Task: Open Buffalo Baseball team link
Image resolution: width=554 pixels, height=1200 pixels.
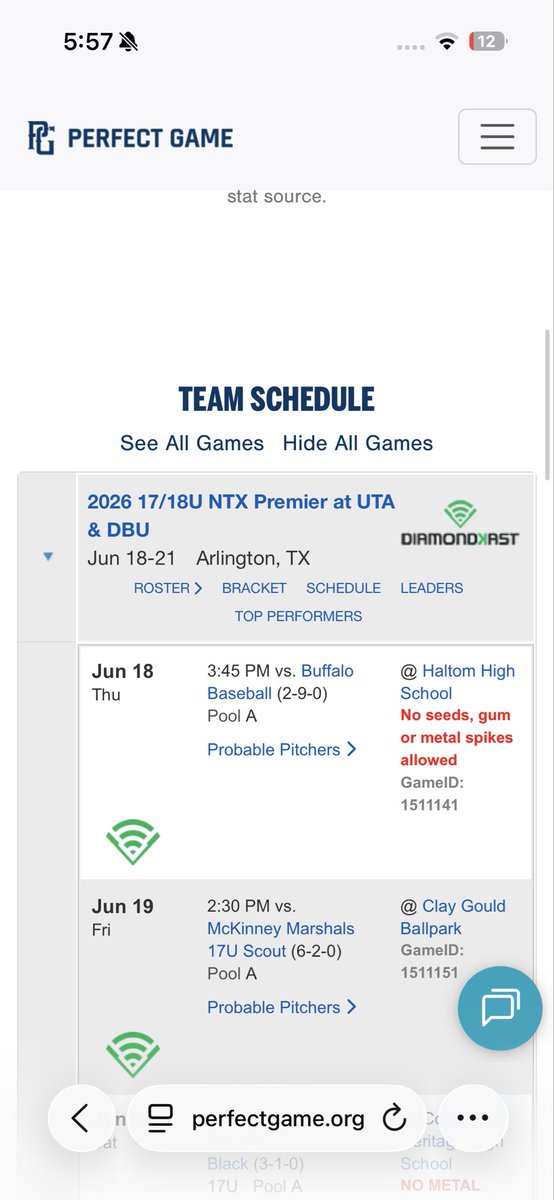Action: tap(280, 682)
